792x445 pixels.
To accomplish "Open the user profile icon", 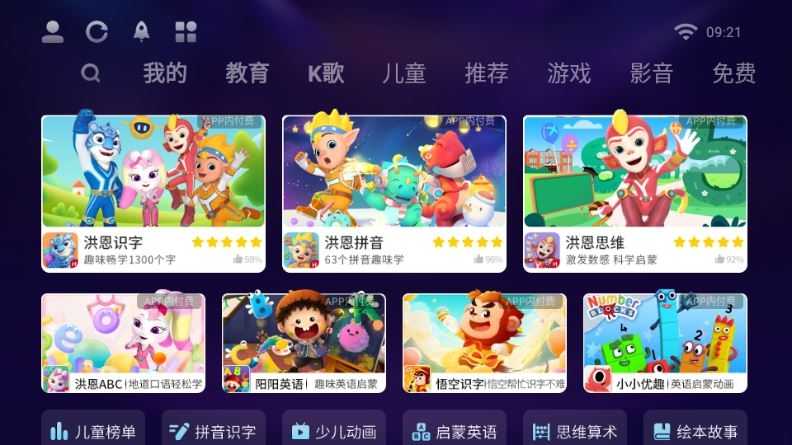I will pos(53,31).
